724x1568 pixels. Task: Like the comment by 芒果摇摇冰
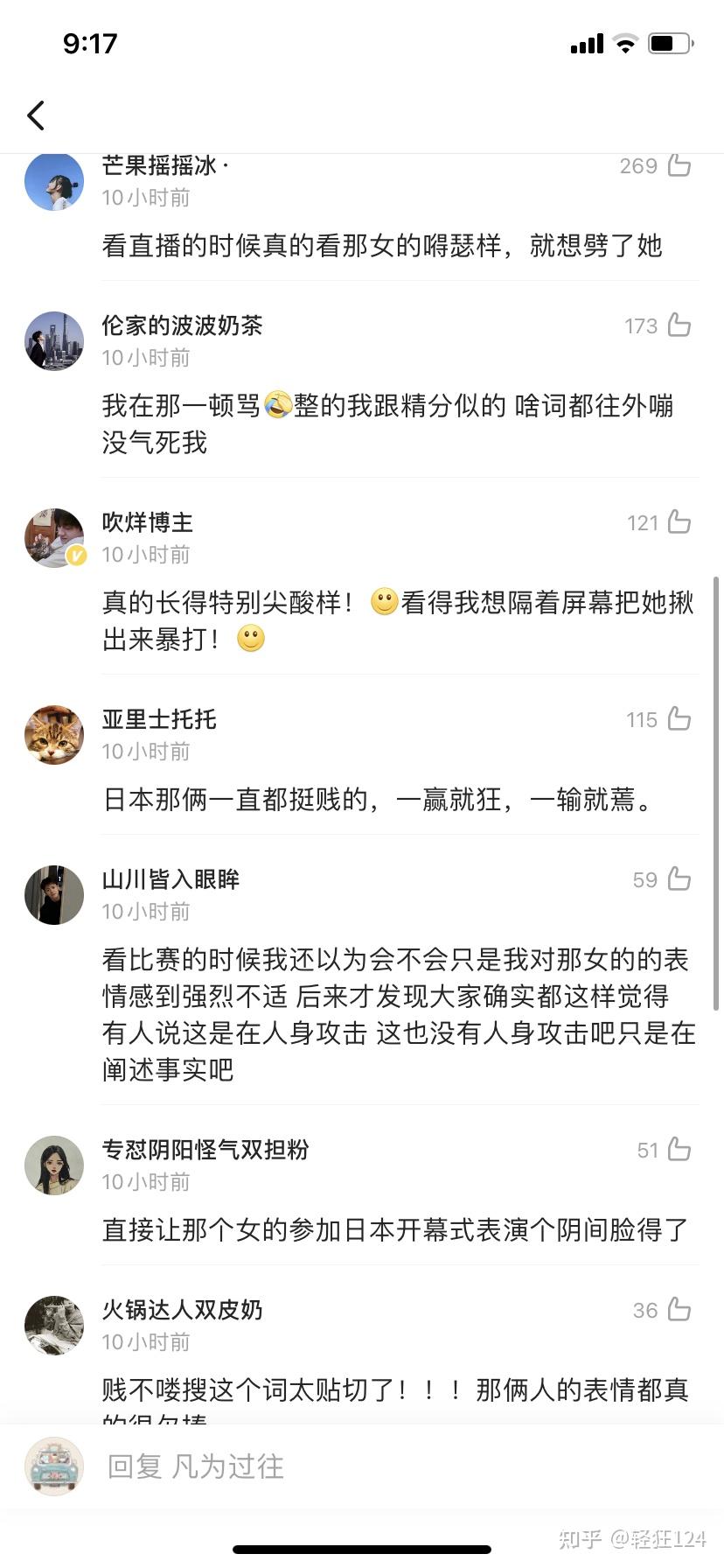pyautogui.click(x=679, y=164)
